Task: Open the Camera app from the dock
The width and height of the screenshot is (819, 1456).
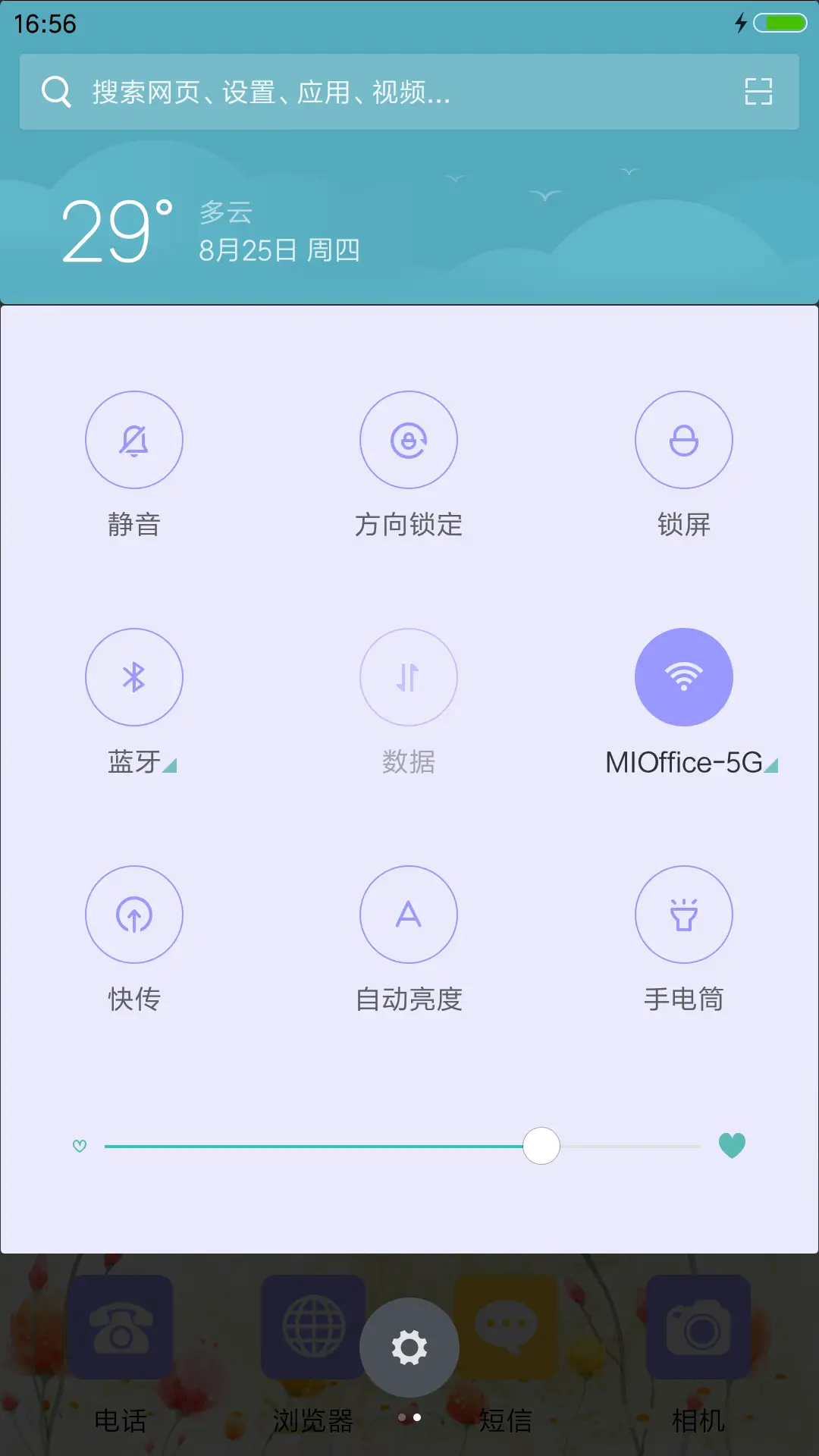Action: click(696, 1327)
